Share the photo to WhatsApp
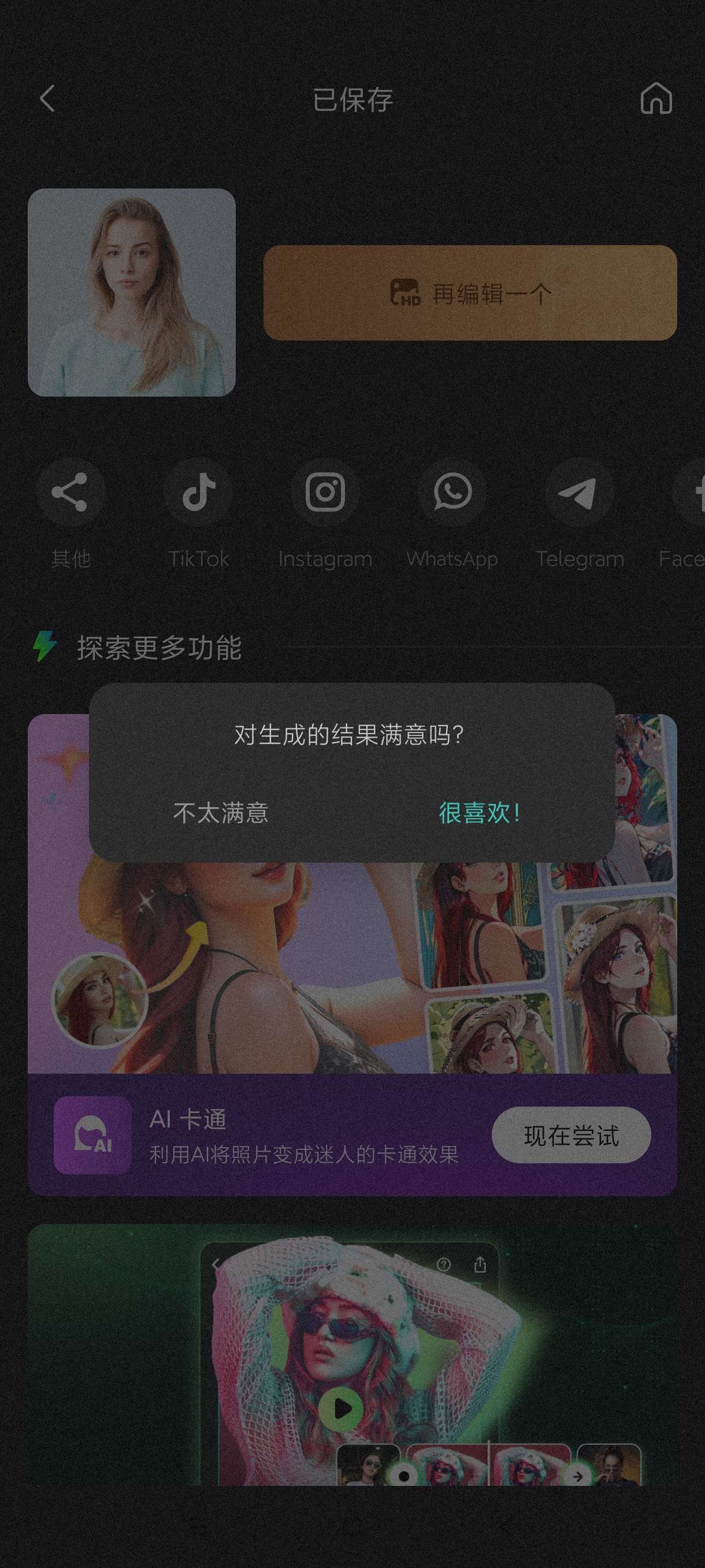705x1568 pixels. pyautogui.click(x=452, y=492)
